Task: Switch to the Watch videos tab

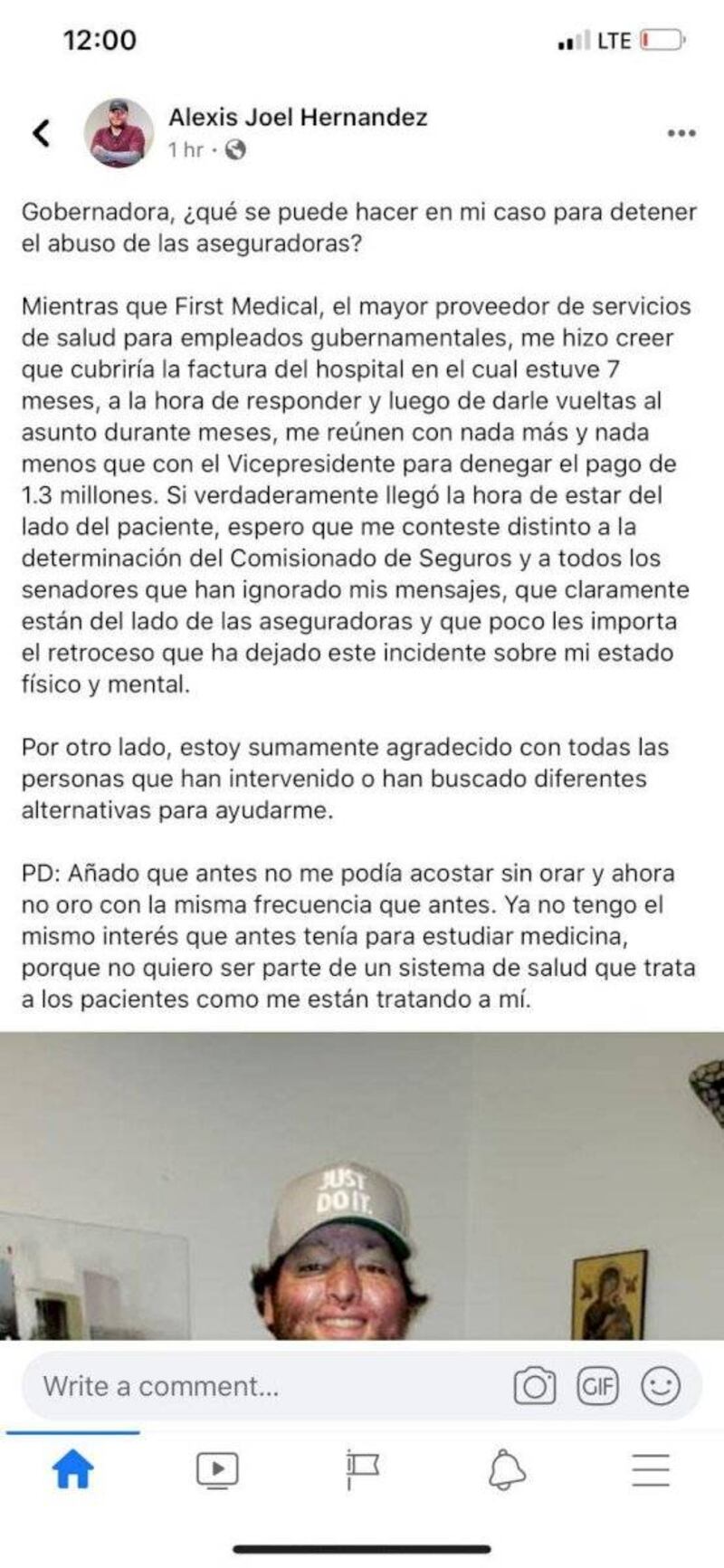Action: (x=217, y=1468)
